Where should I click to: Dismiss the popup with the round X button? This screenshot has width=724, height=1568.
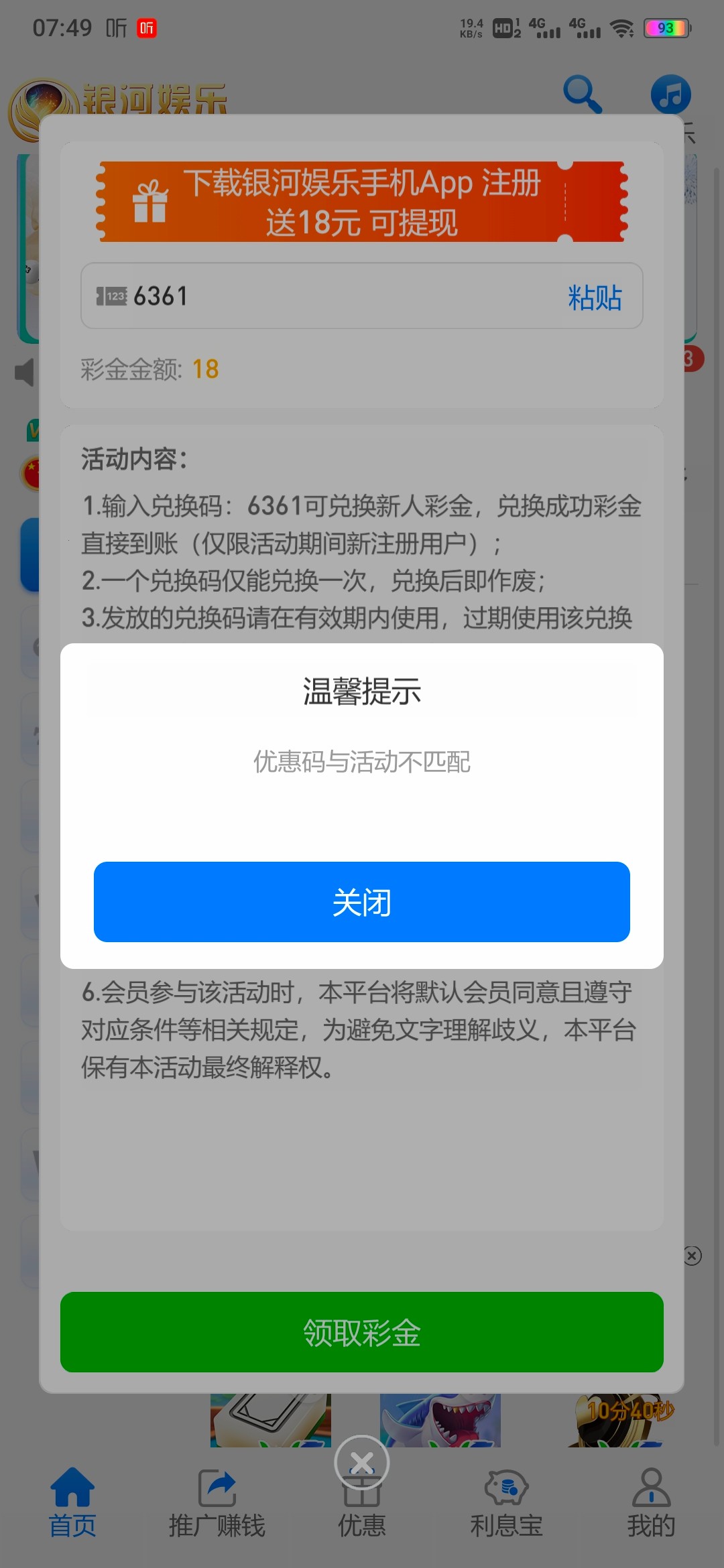click(x=362, y=1461)
